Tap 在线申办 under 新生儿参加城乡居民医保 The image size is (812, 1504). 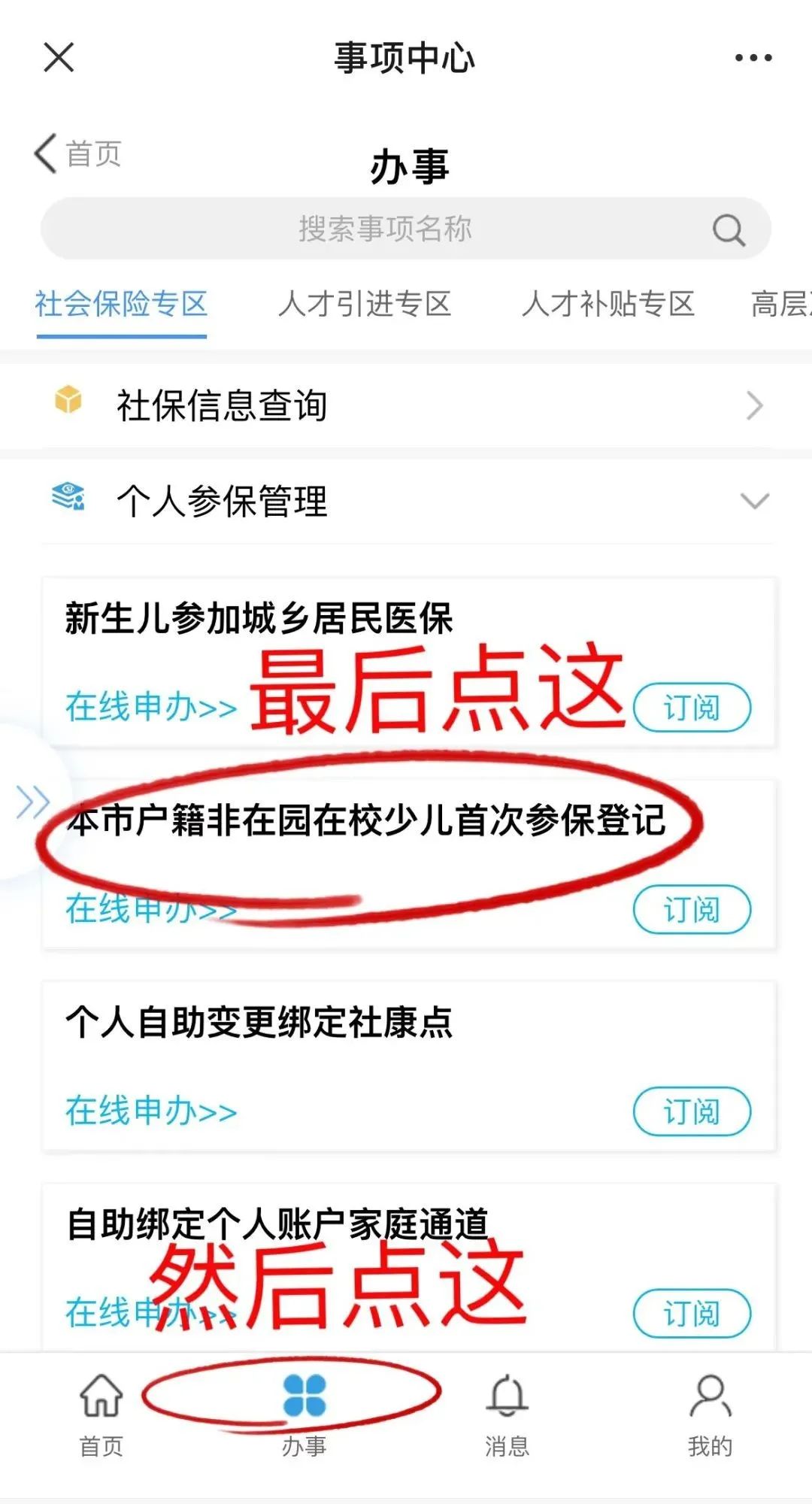coord(150,708)
